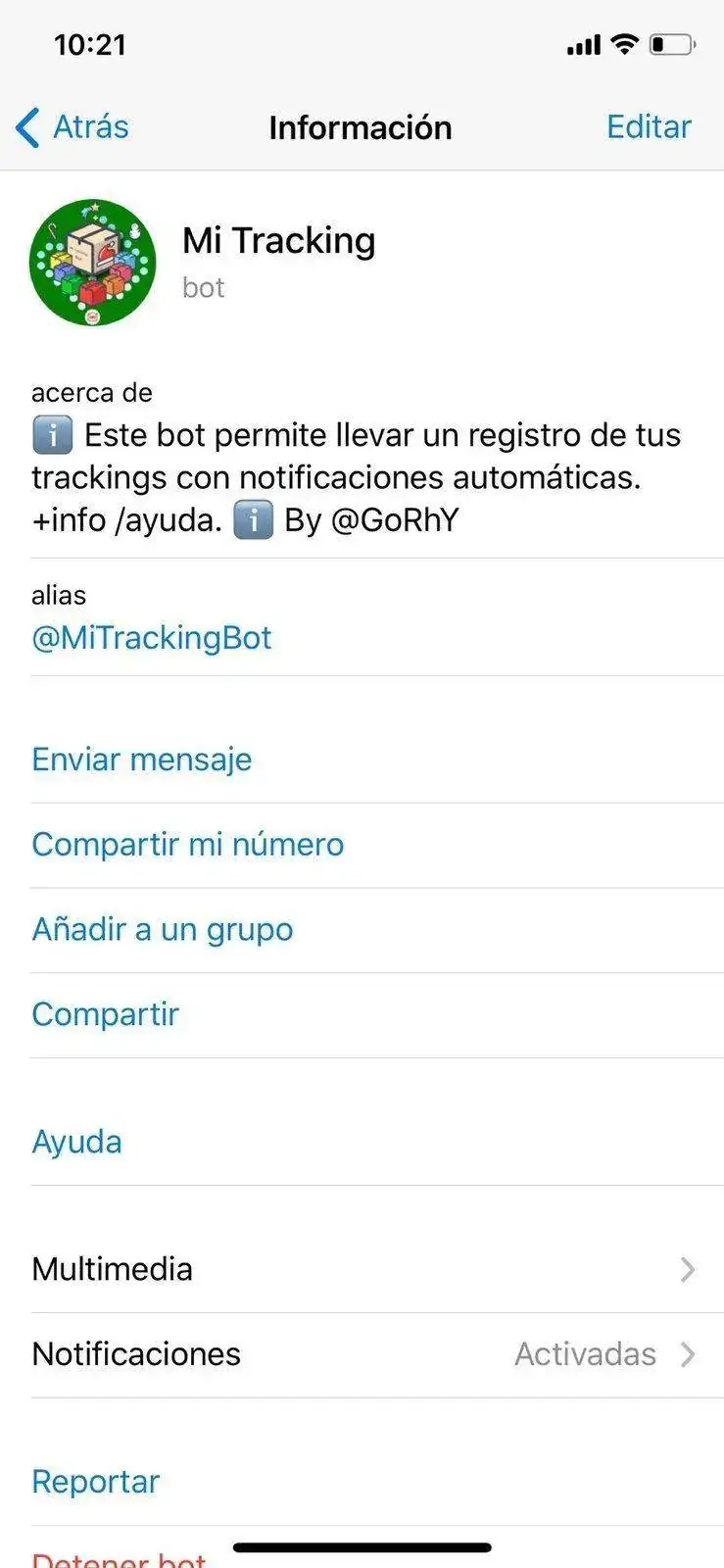This screenshot has width=724, height=1568.
Task: Tap Añadir a un grupo
Action: tap(163, 929)
